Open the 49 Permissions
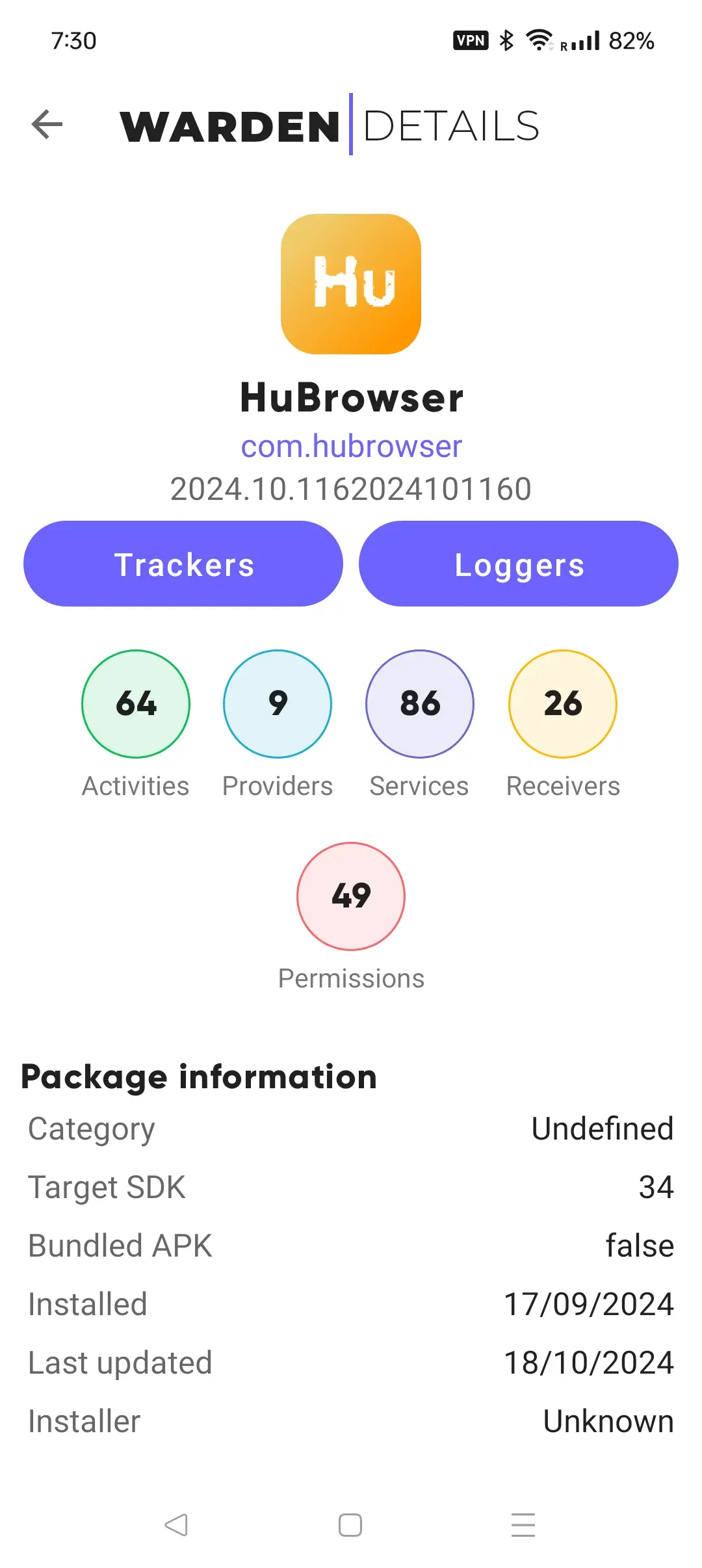Image resolution: width=702 pixels, height=1568 pixels. click(x=351, y=896)
